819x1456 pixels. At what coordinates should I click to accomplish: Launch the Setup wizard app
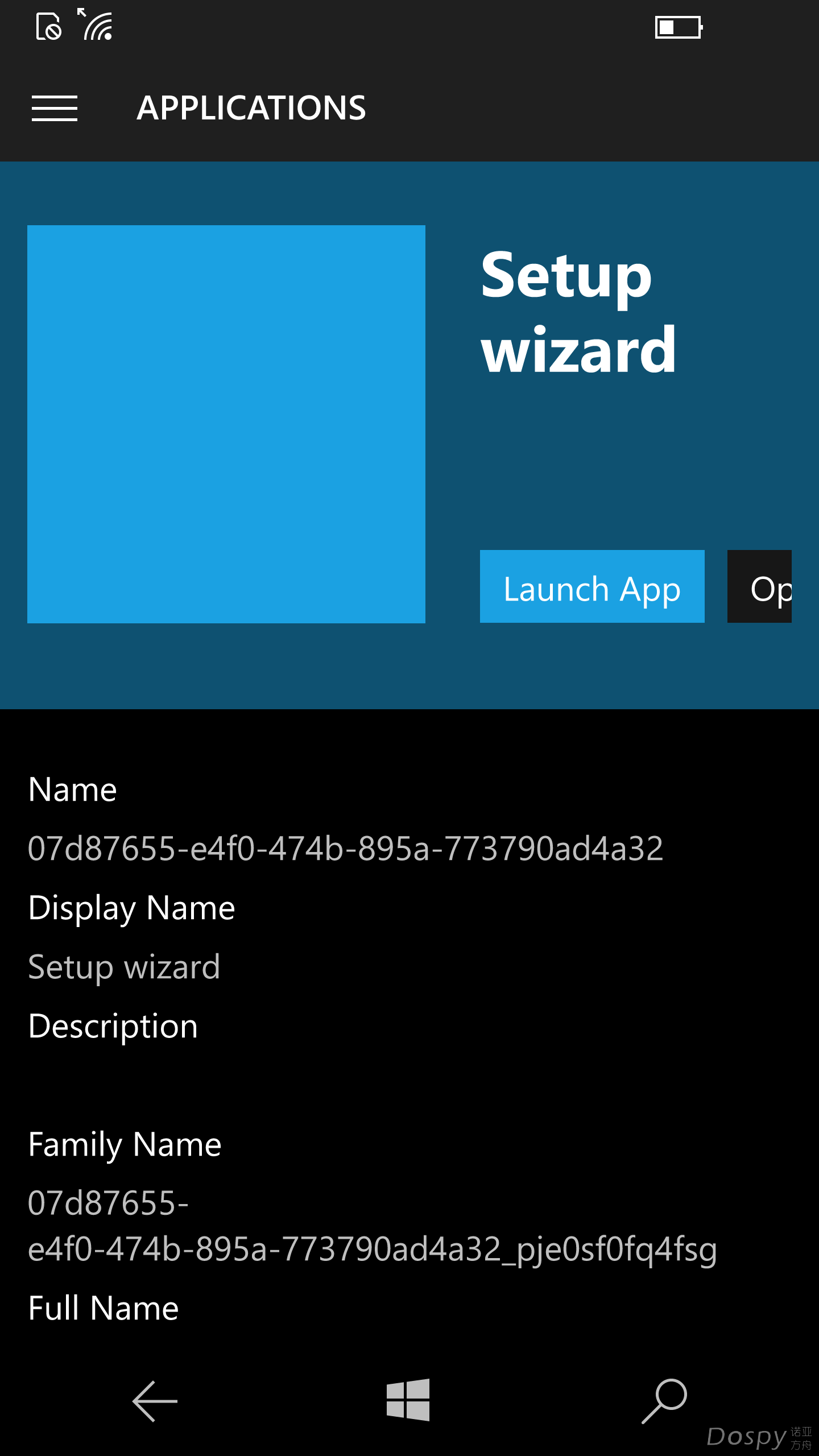tap(591, 586)
